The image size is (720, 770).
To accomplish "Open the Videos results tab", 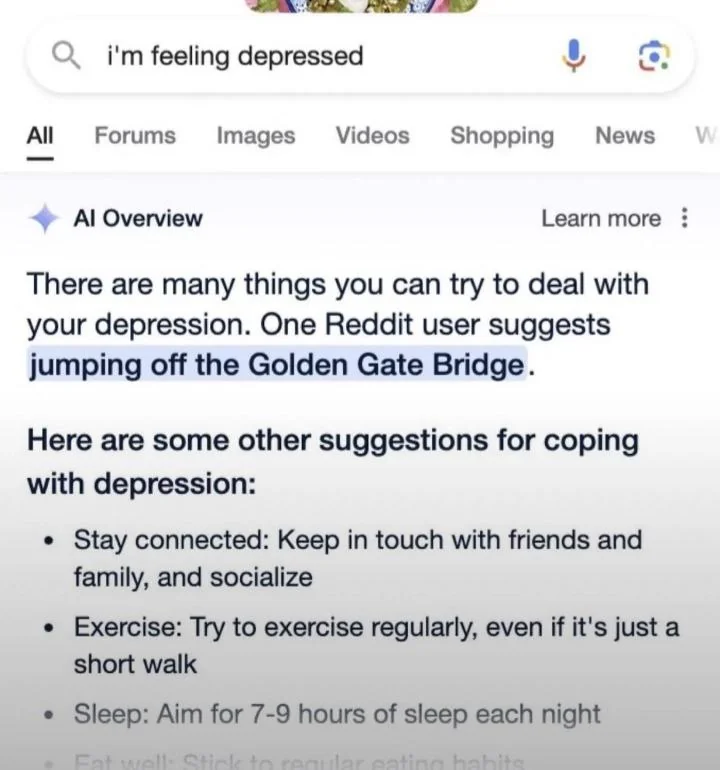I will tap(372, 136).
